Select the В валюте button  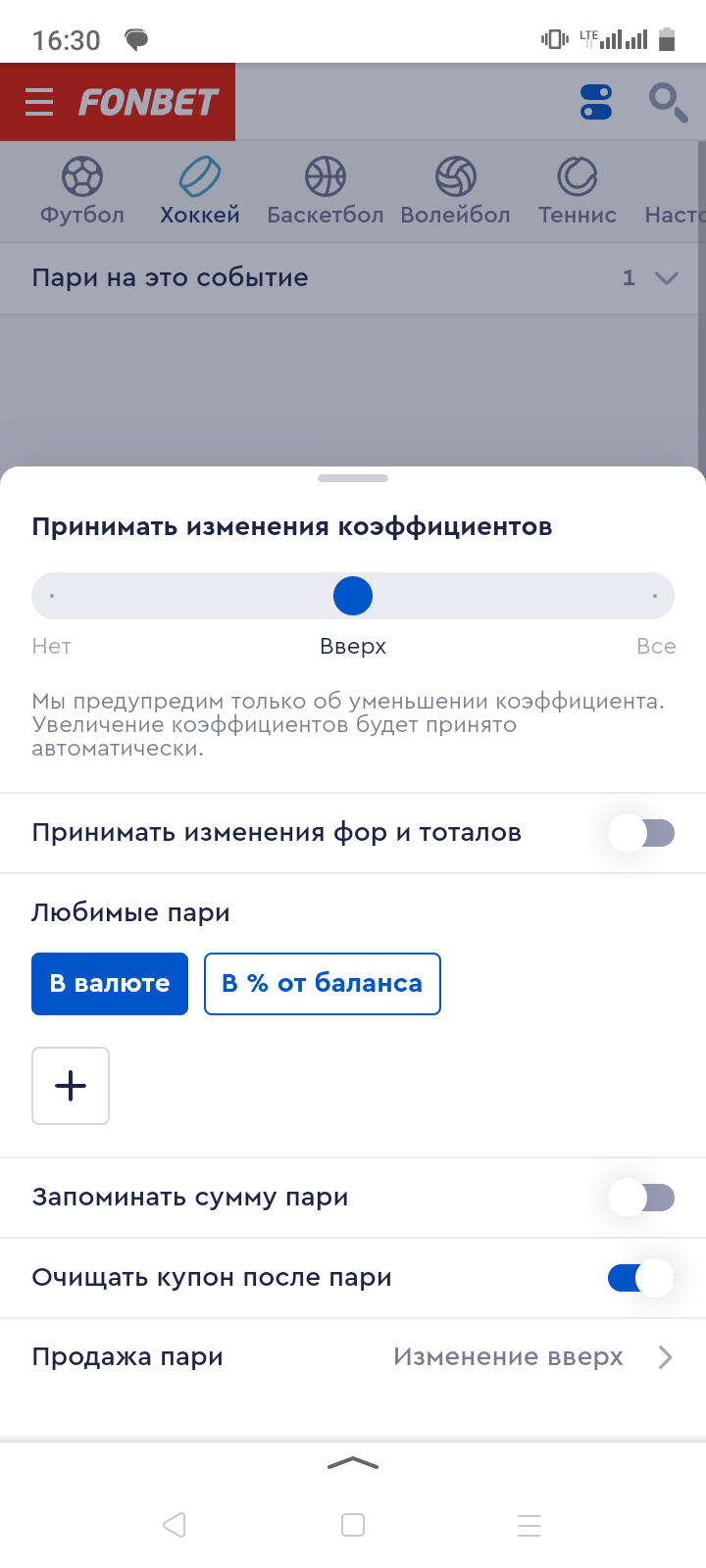tap(110, 983)
